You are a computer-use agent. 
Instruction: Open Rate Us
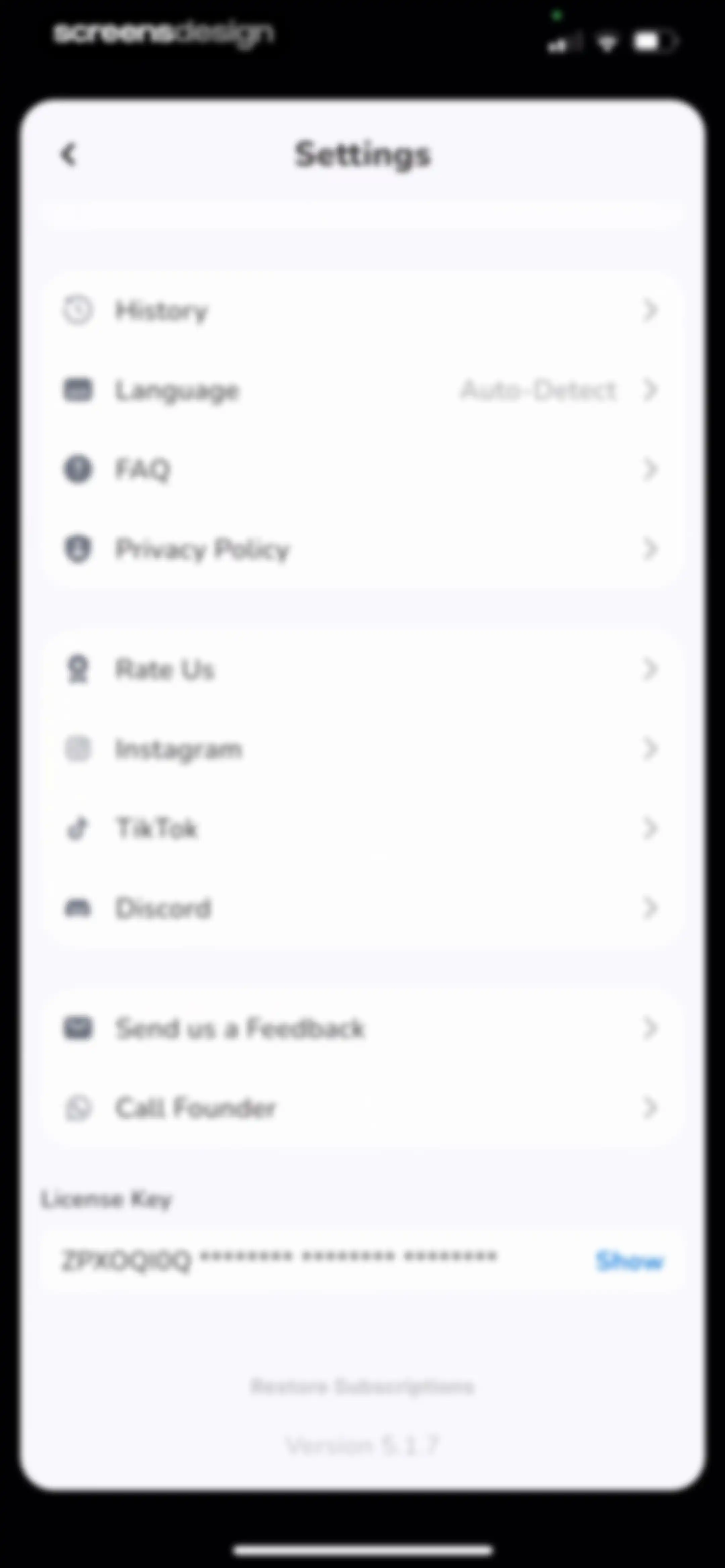click(362, 670)
